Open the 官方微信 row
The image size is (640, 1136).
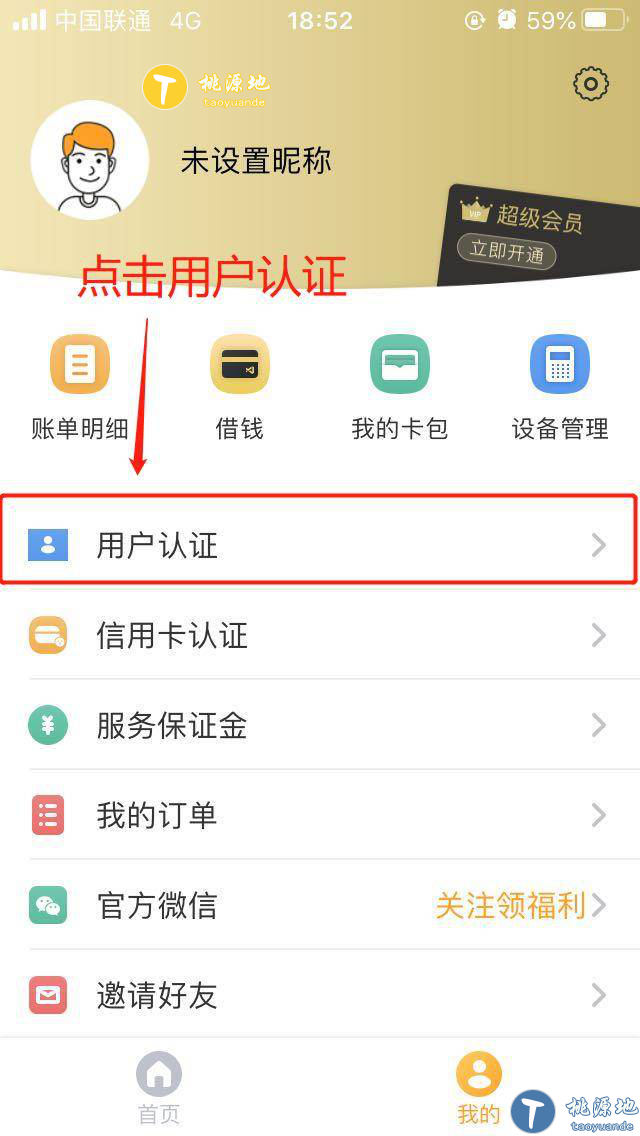click(318, 905)
